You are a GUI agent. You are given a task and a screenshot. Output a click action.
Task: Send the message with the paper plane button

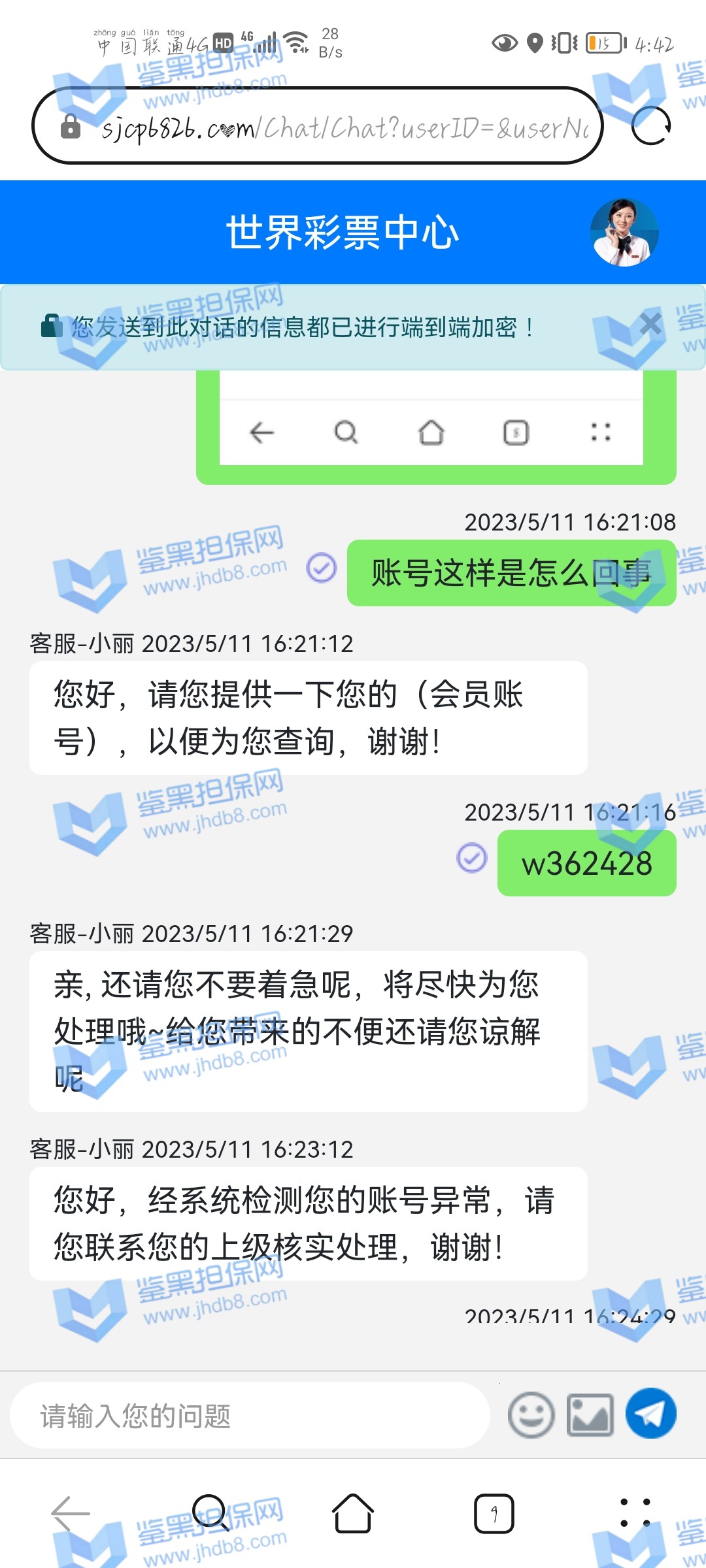651,1413
